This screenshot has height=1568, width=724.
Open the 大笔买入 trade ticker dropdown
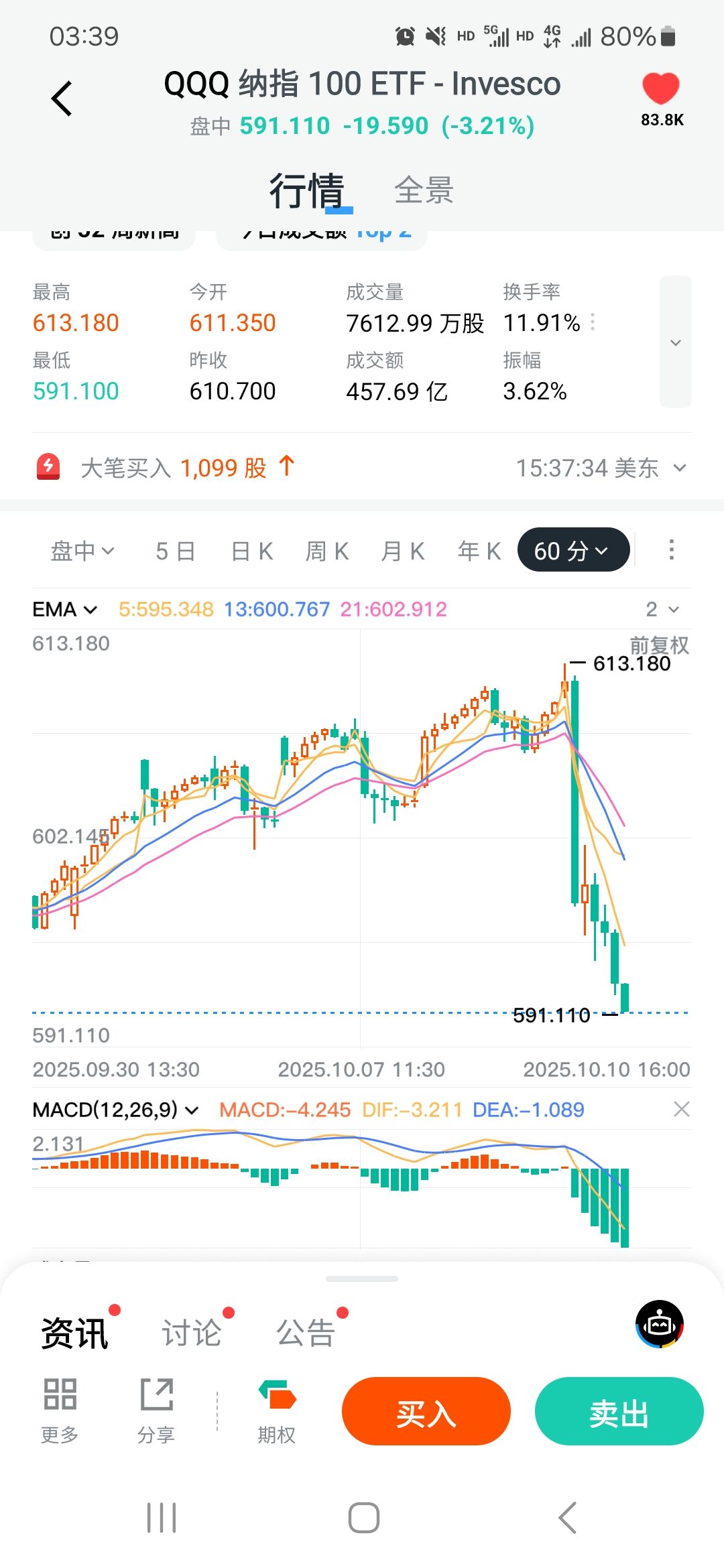680,468
